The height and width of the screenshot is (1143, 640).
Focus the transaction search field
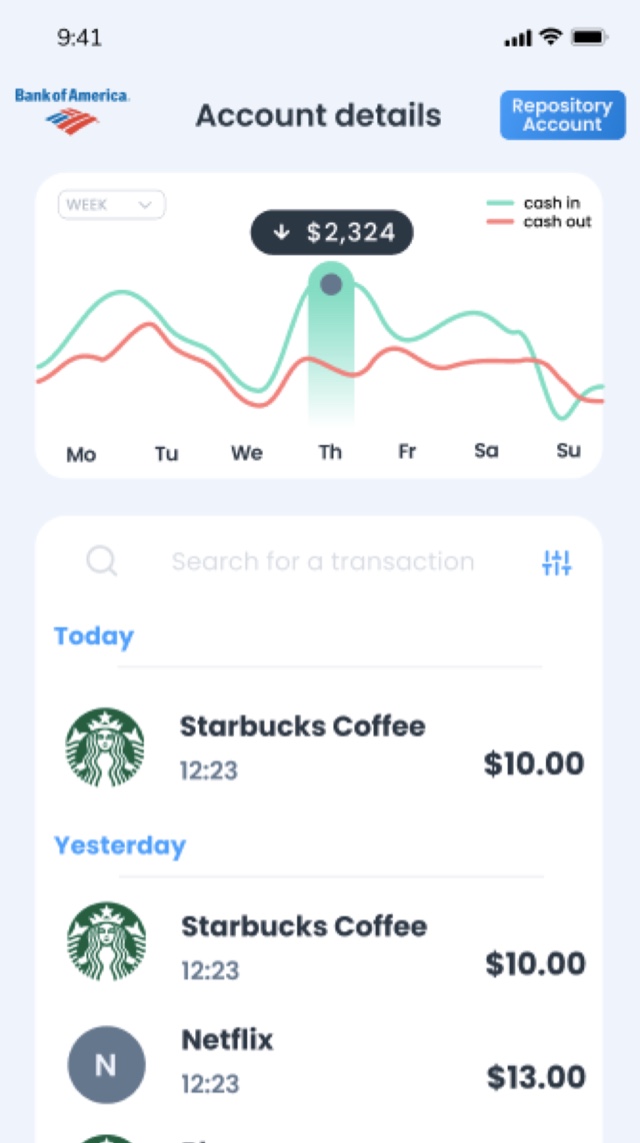click(322, 561)
